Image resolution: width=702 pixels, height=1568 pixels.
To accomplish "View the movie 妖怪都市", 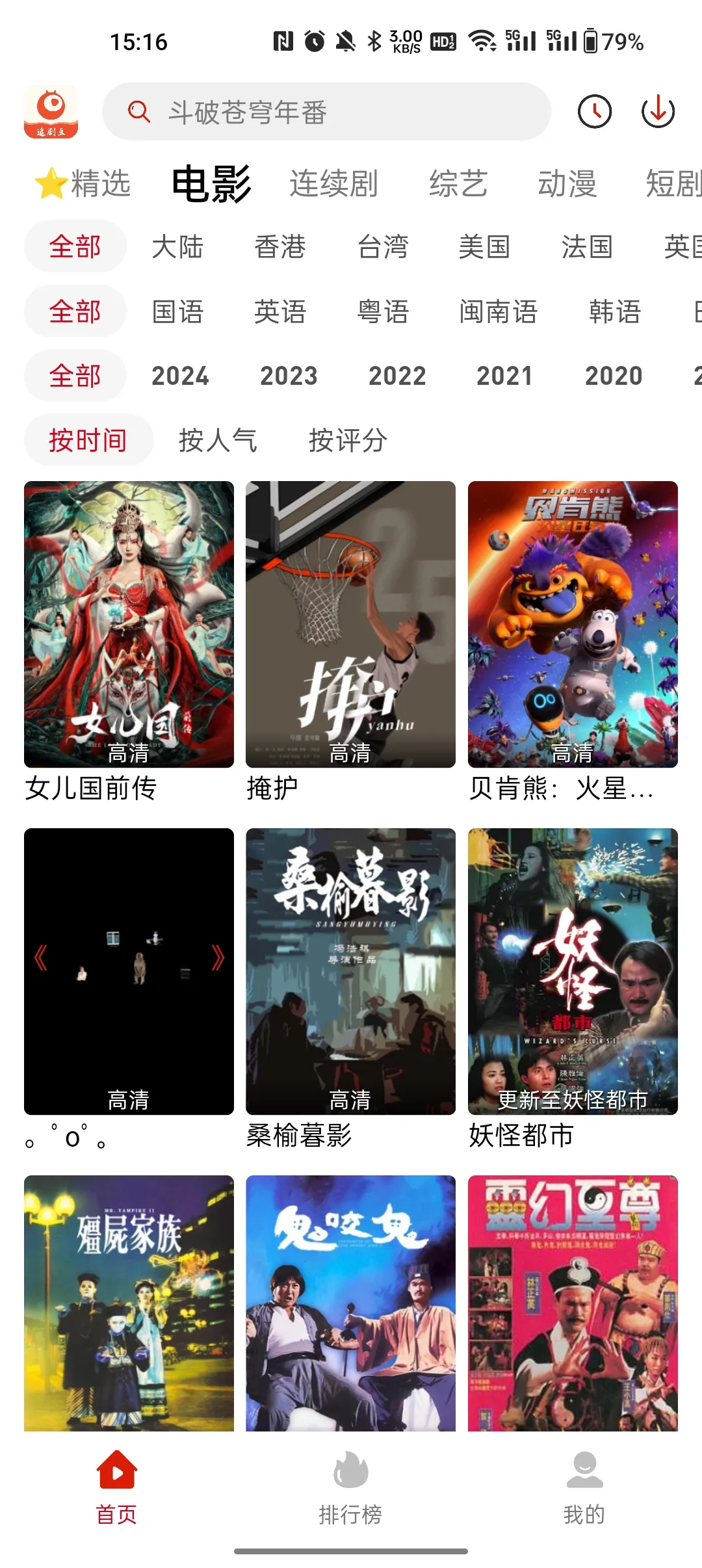I will point(573,971).
